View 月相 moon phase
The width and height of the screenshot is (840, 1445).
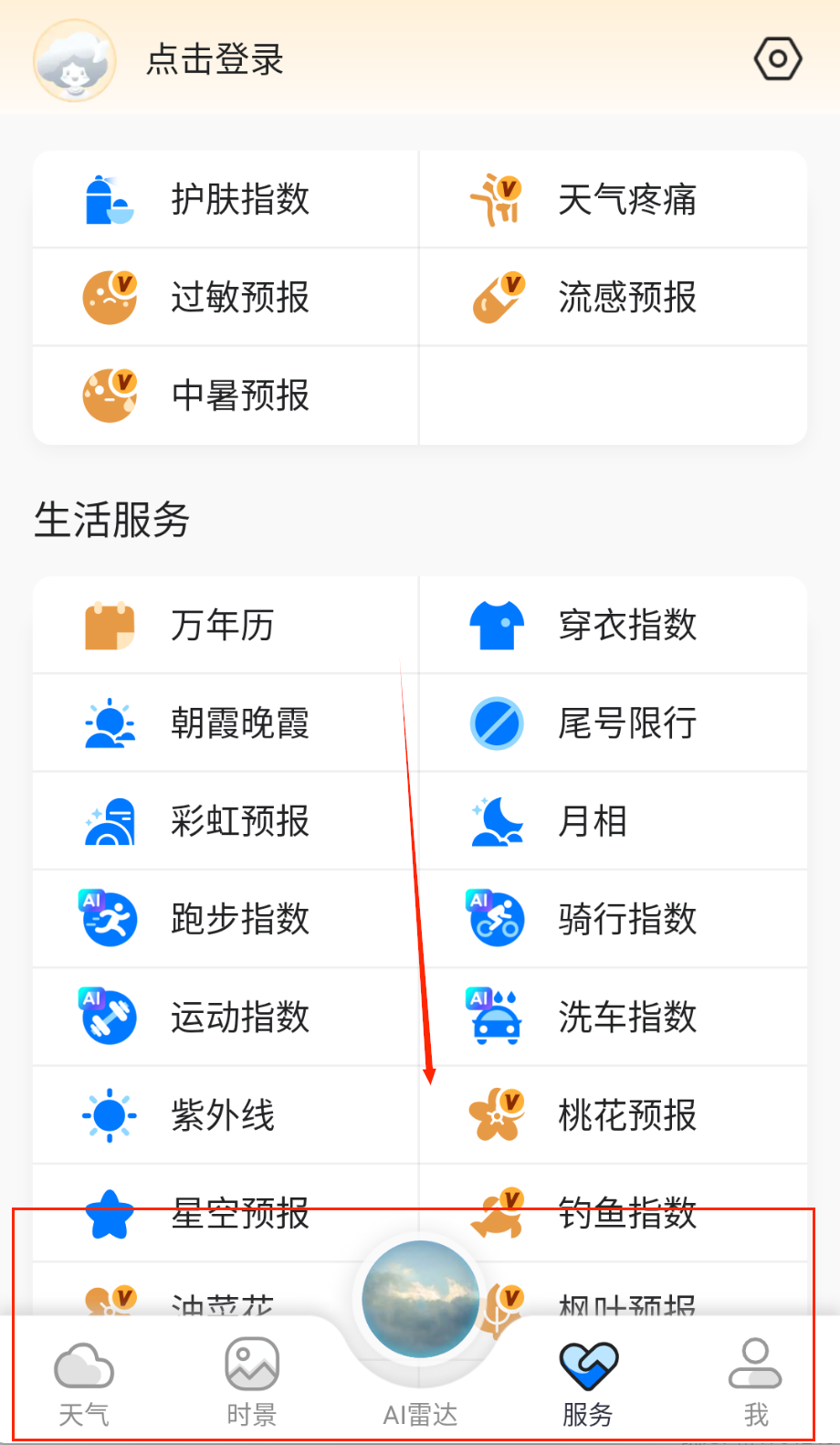(613, 821)
